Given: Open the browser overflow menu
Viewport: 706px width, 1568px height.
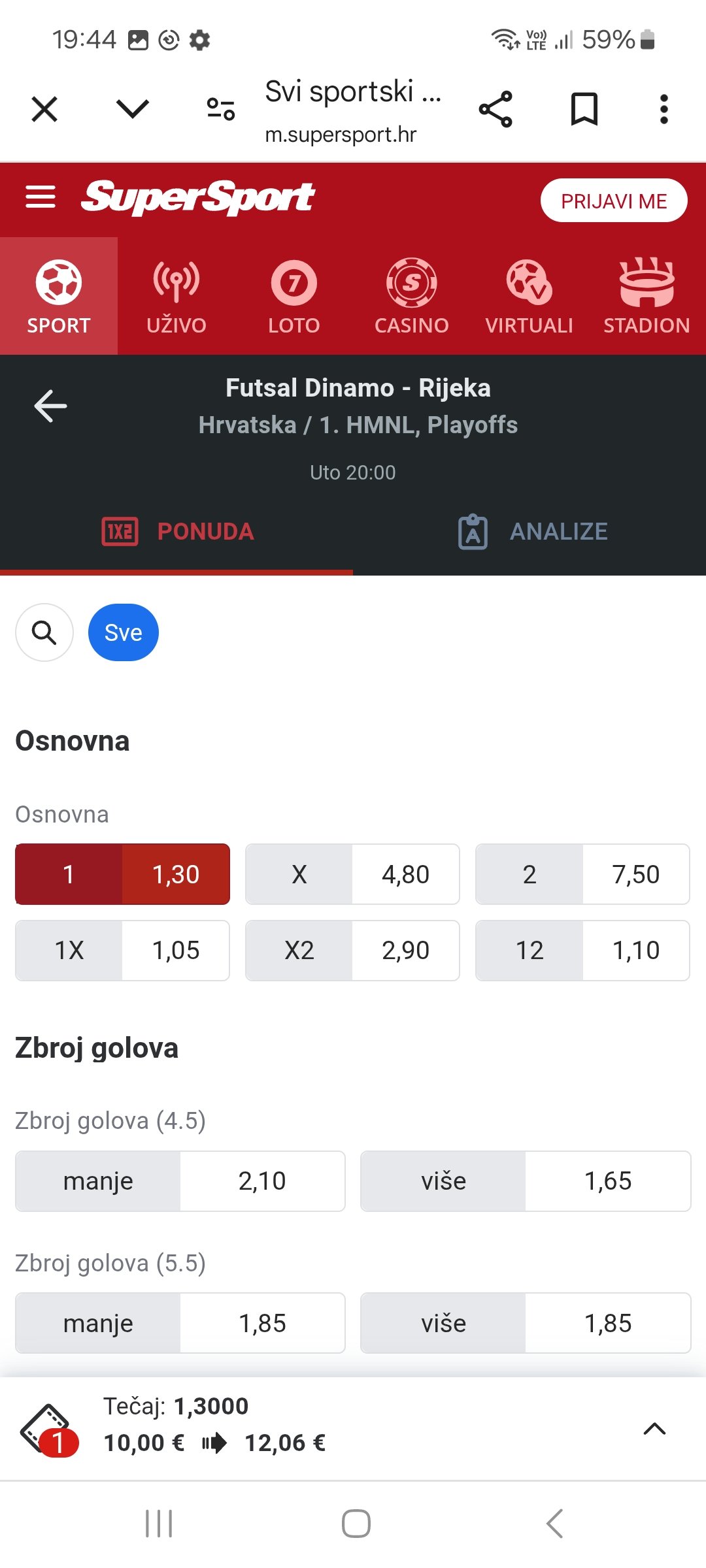Looking at the screenshot, I should pyautogui.click(x=664, y=109).
